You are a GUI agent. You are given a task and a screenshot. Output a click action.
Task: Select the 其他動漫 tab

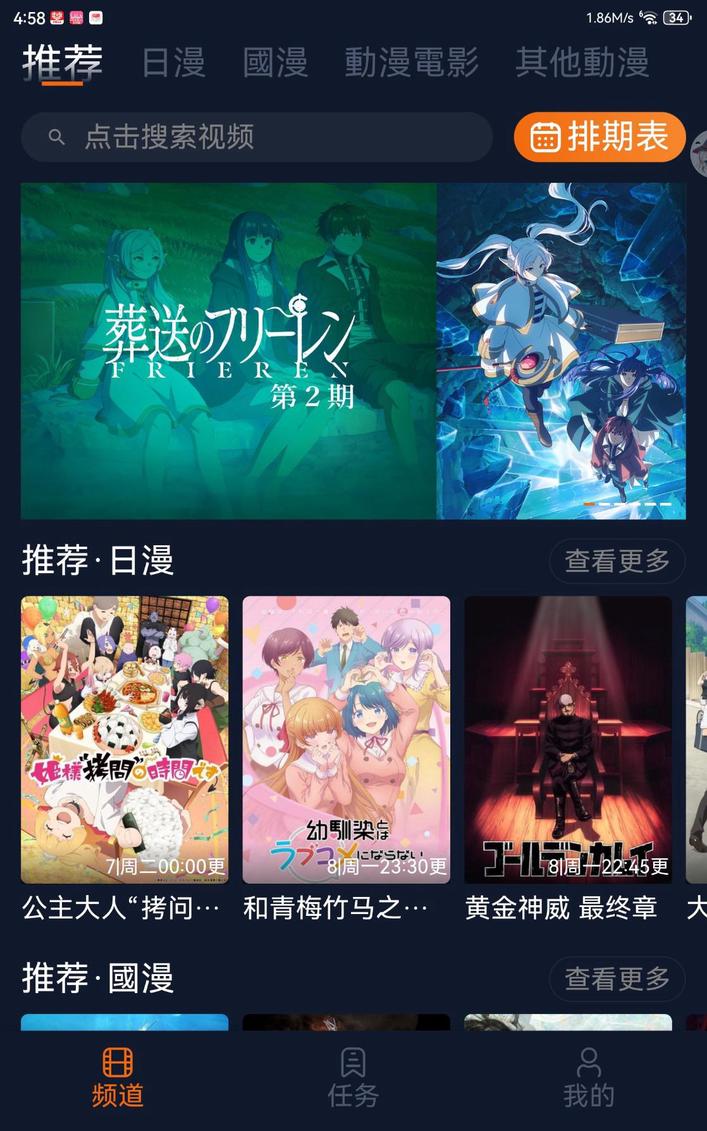582,62
